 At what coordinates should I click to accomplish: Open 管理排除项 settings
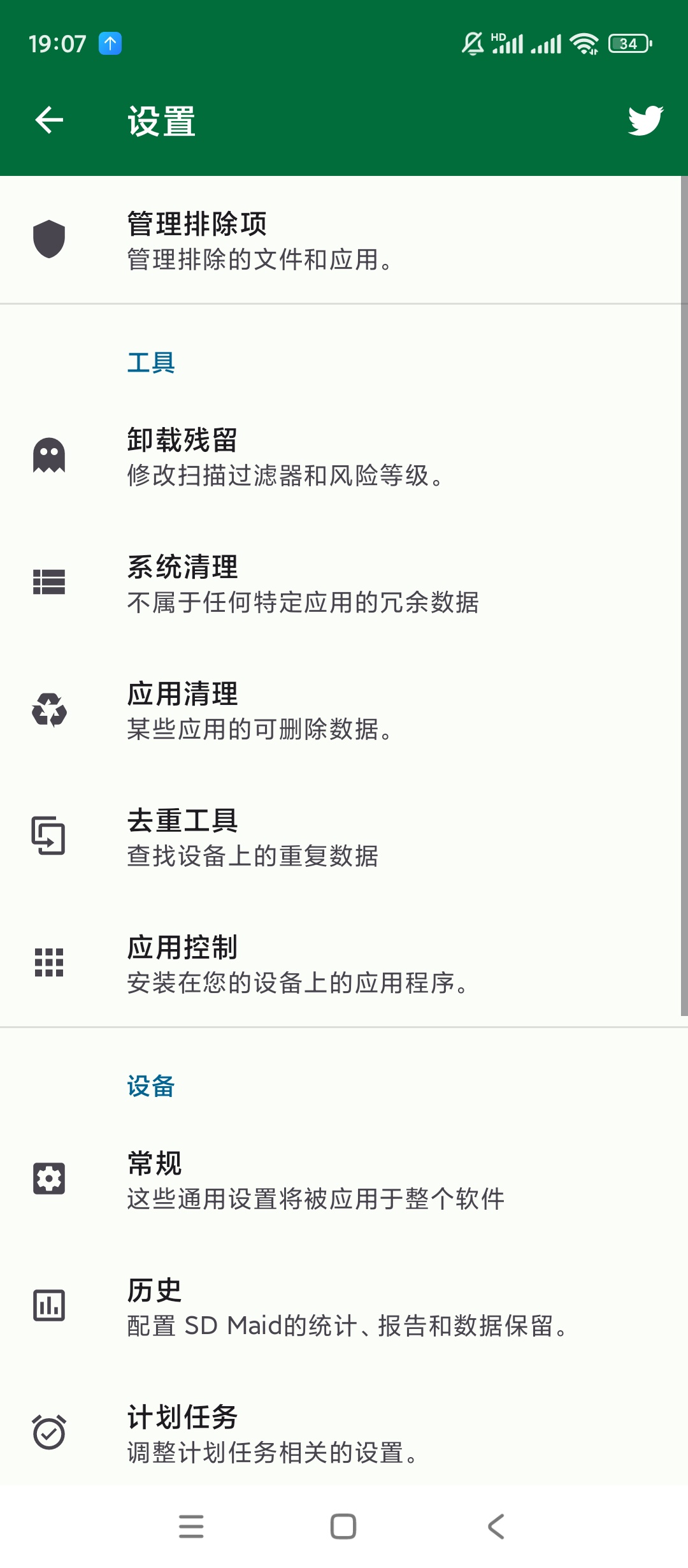[x=344, y=240]
